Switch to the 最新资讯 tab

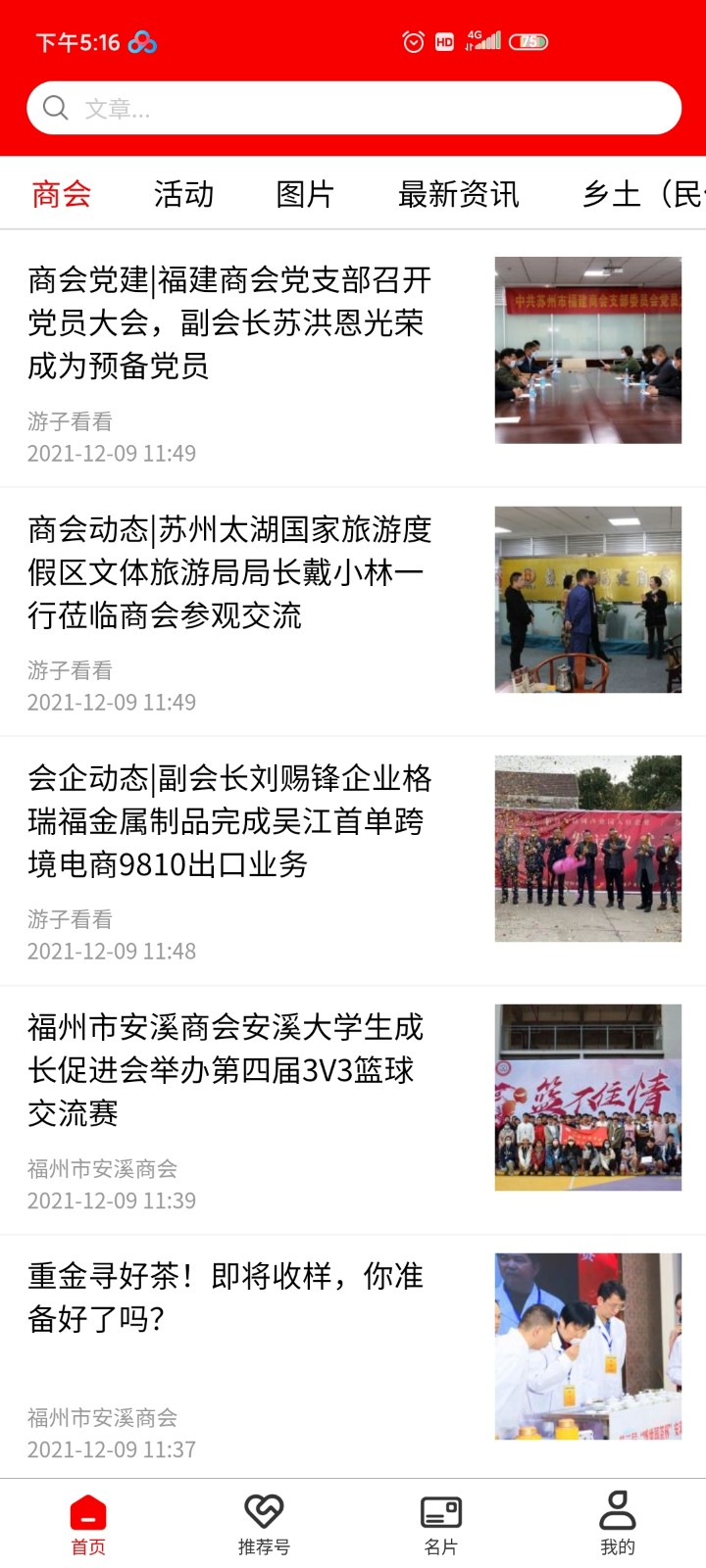(458, 194)
